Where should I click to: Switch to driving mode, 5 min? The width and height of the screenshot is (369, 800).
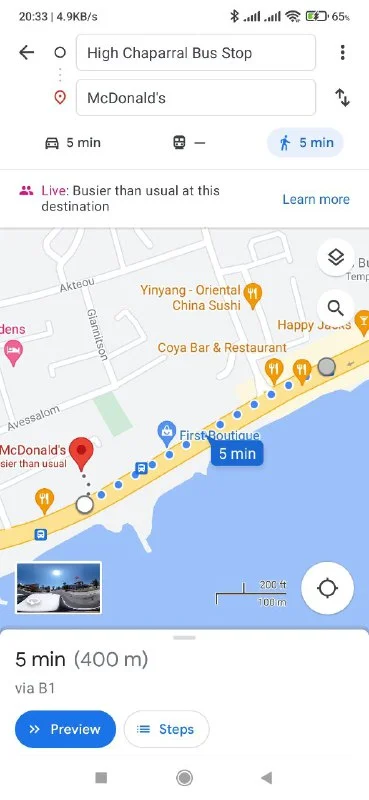[x=73, y=143]
